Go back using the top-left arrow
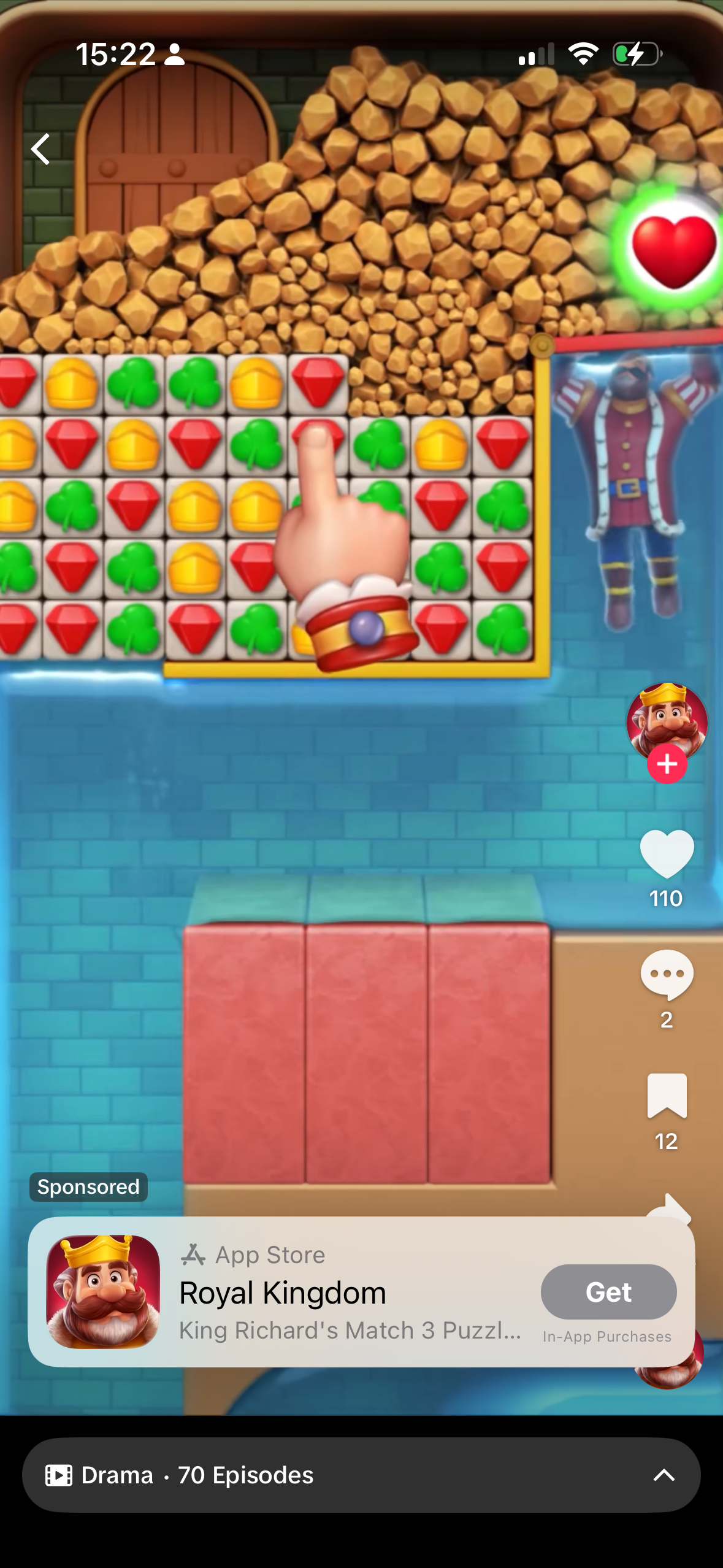This screenshot has height=1568, width=723. (x=41, y=149)
